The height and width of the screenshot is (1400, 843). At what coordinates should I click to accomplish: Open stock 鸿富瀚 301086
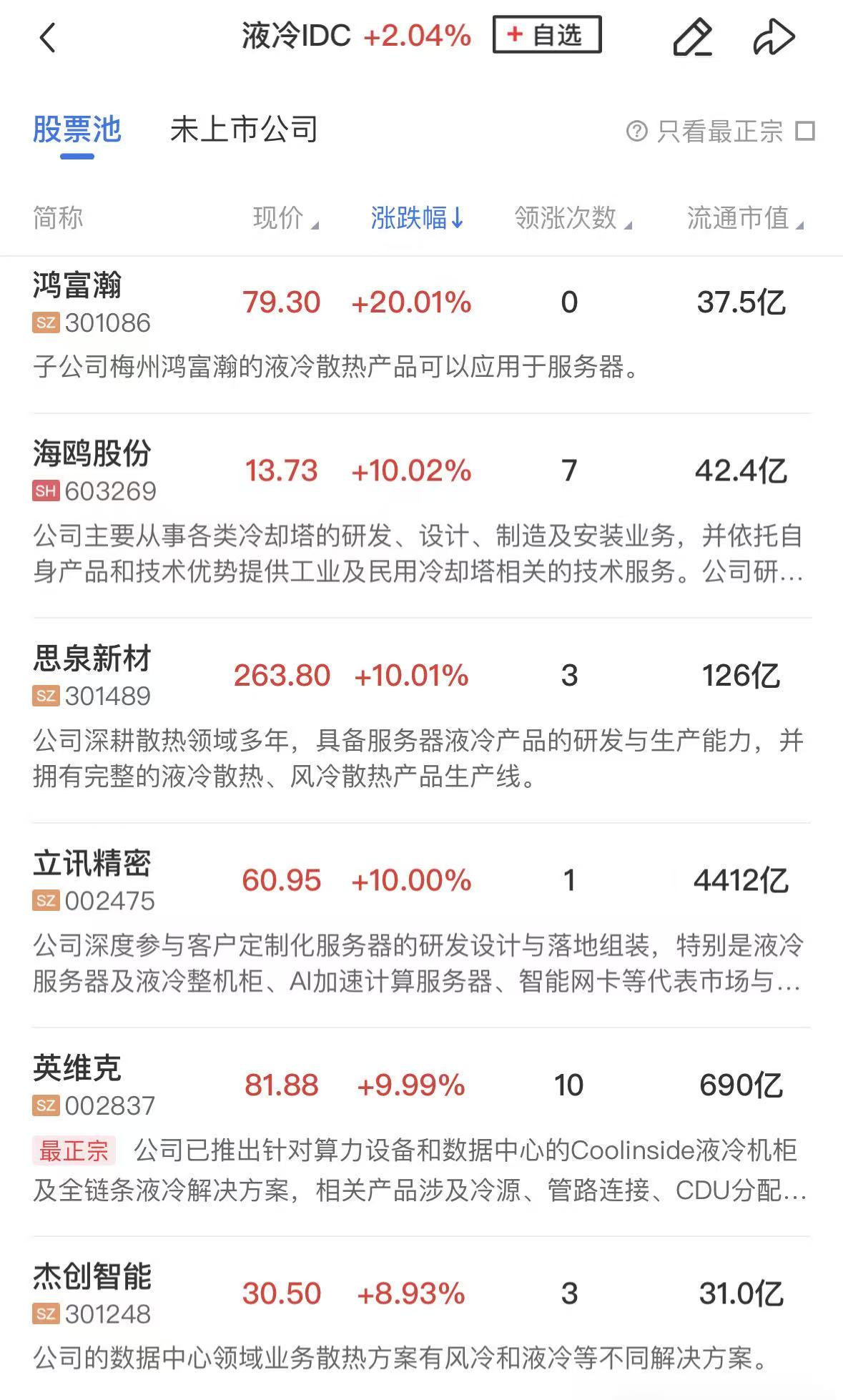(92, 302)
